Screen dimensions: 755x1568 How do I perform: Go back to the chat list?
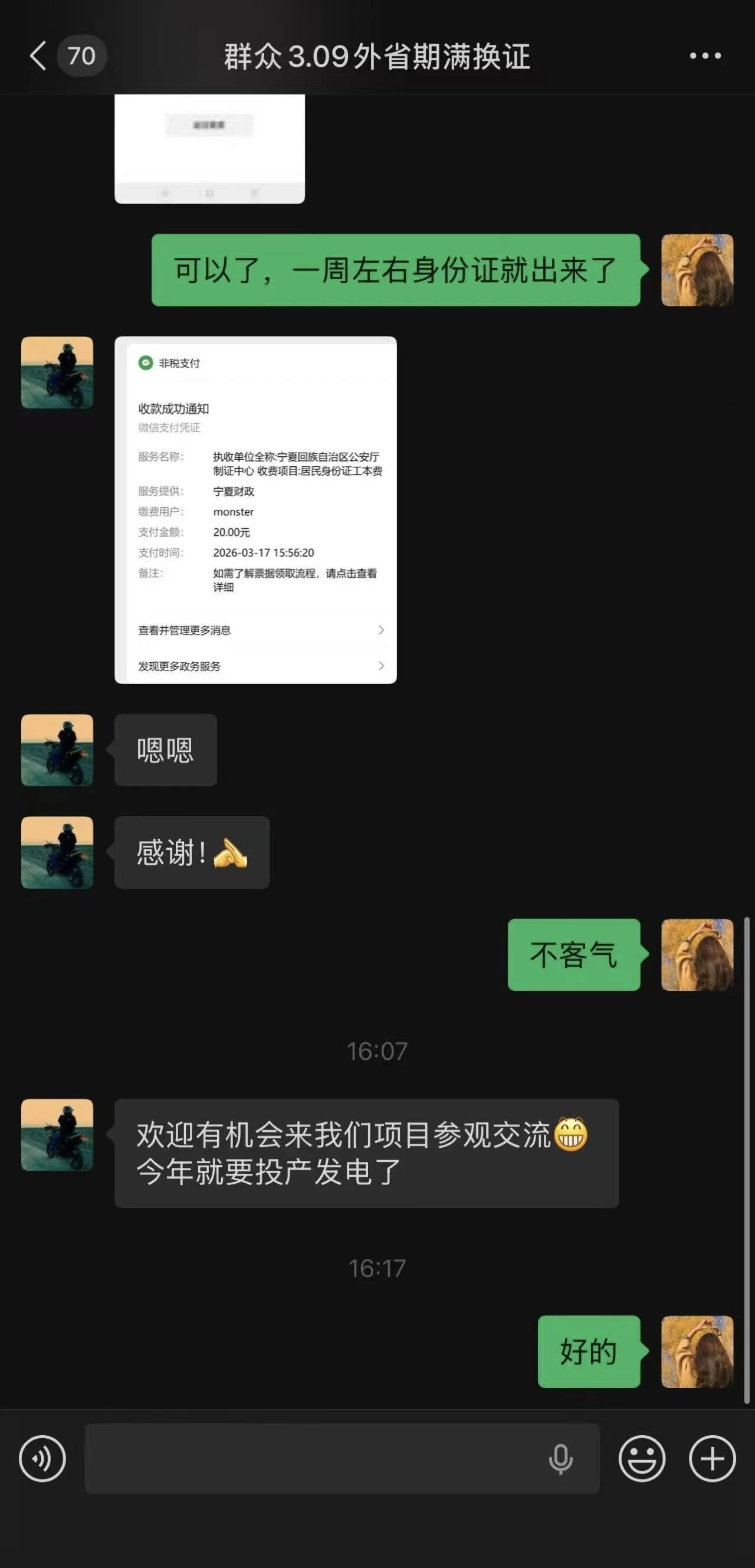39,56
